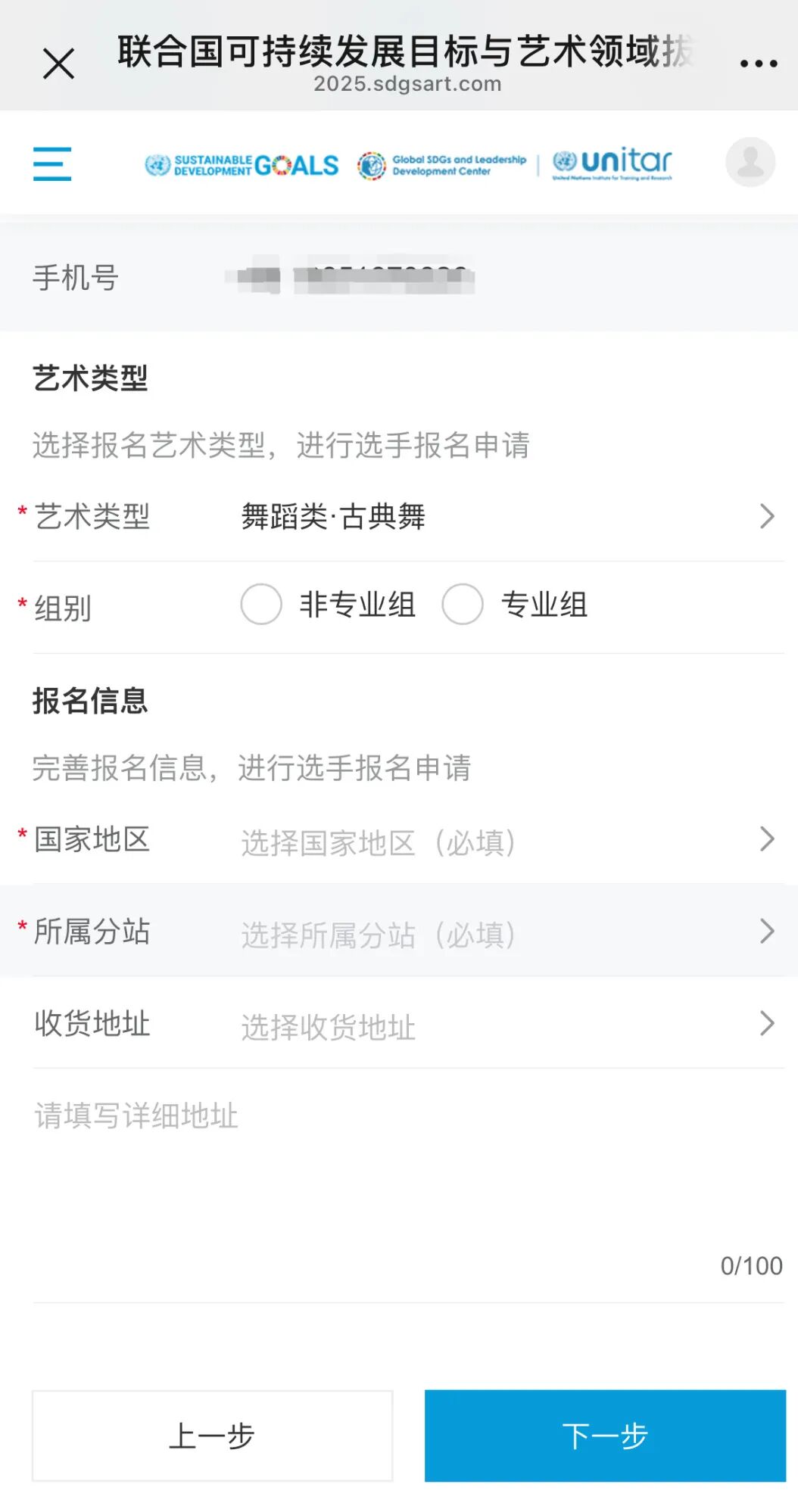The height and width of the screenshot is (1512, 798).
Task: Open the 收货地址 picker
Action: (399, 1023)
